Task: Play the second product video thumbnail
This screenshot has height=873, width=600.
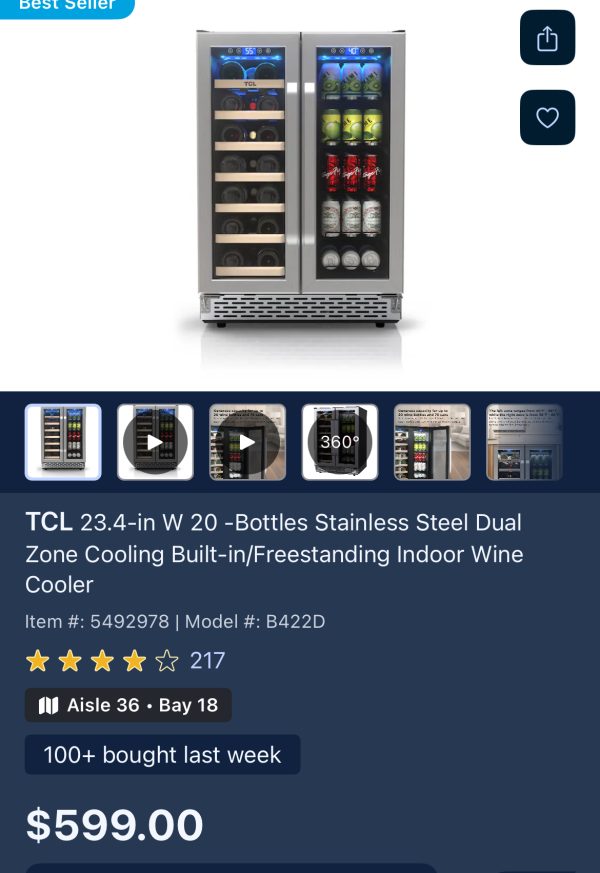Action: pyautogui.click(x=247, y=442)
